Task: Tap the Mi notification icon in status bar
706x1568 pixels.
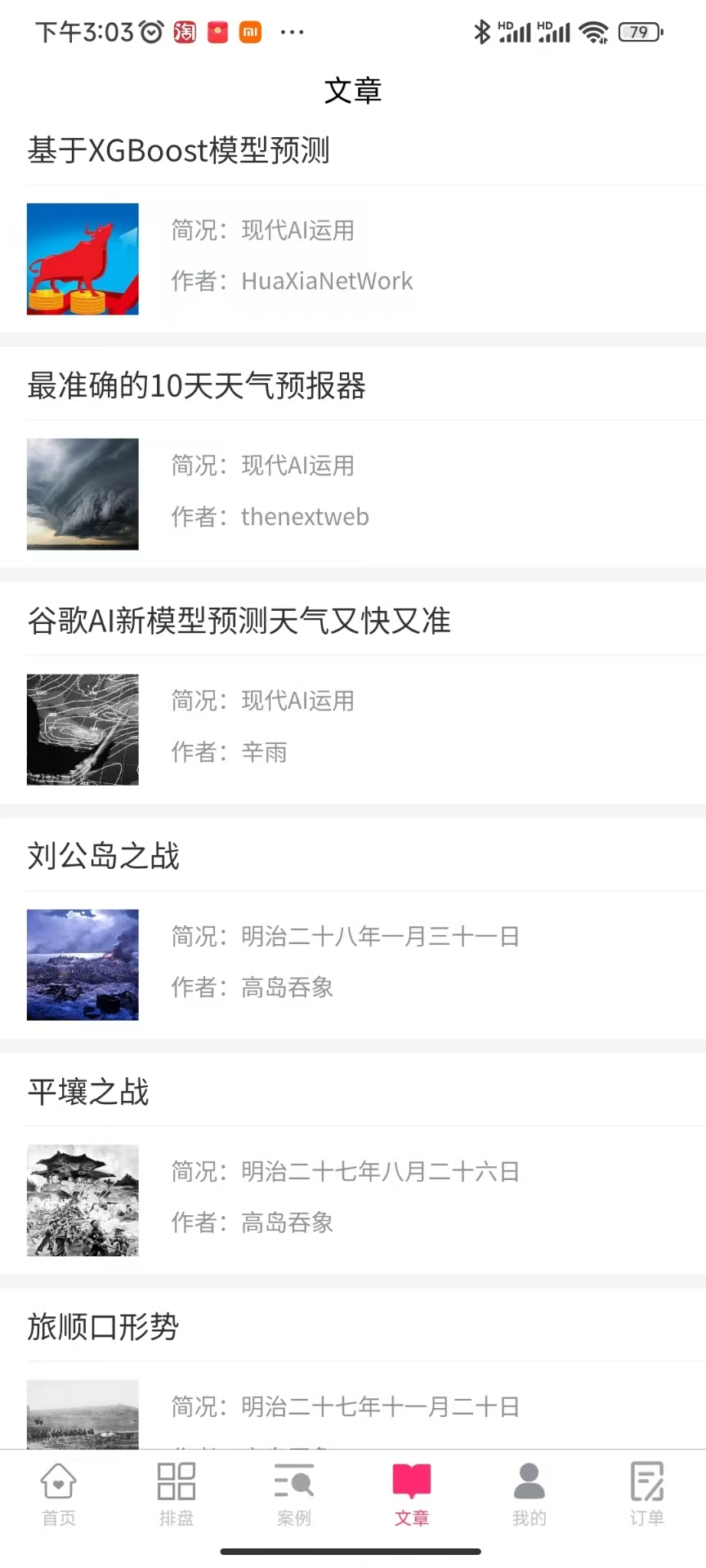Action: point(250,32)
